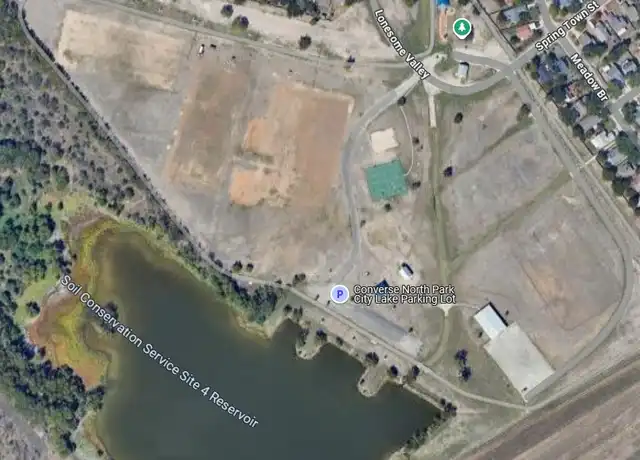
Task: Open the Converse North Park parking lot marker
Action: 340,295
